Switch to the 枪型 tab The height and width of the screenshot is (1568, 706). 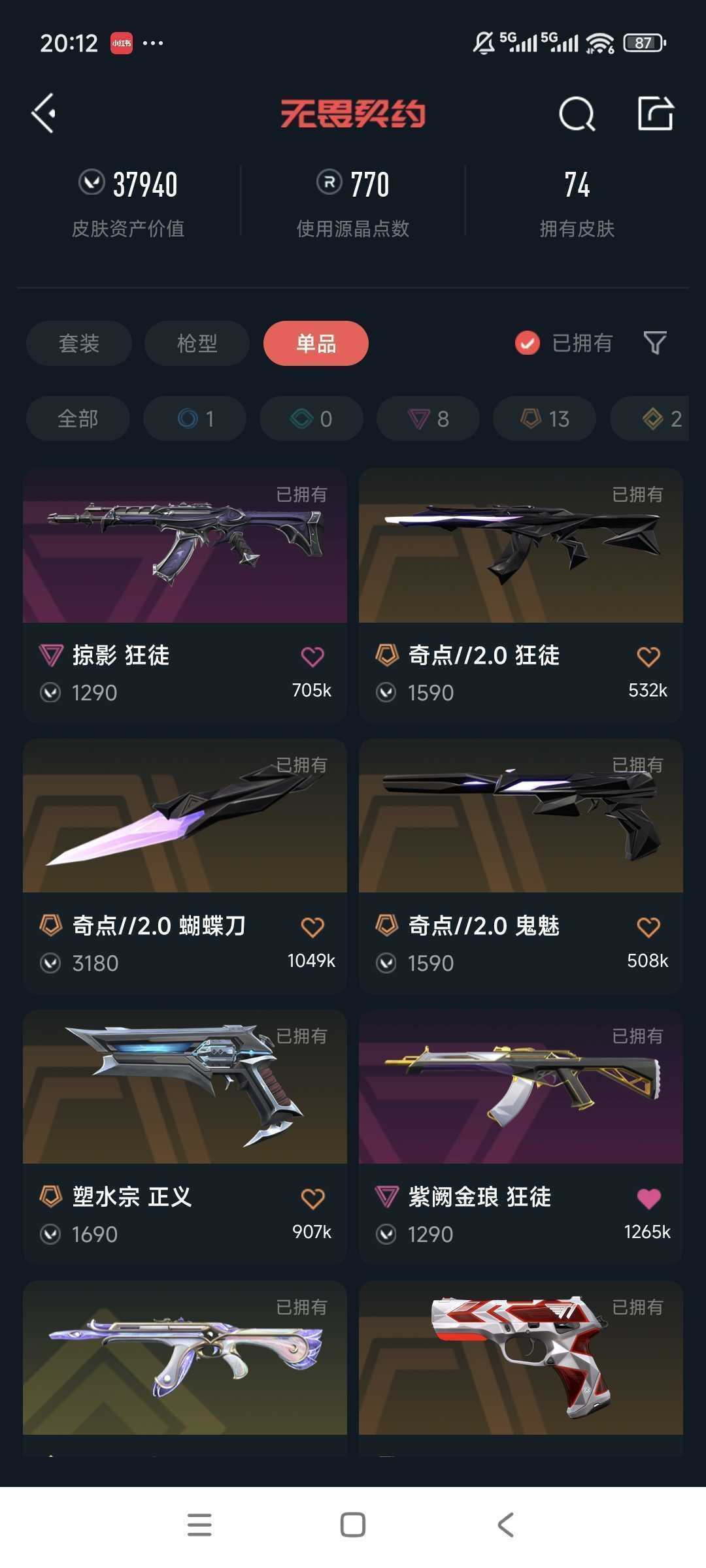click(197, 343)
